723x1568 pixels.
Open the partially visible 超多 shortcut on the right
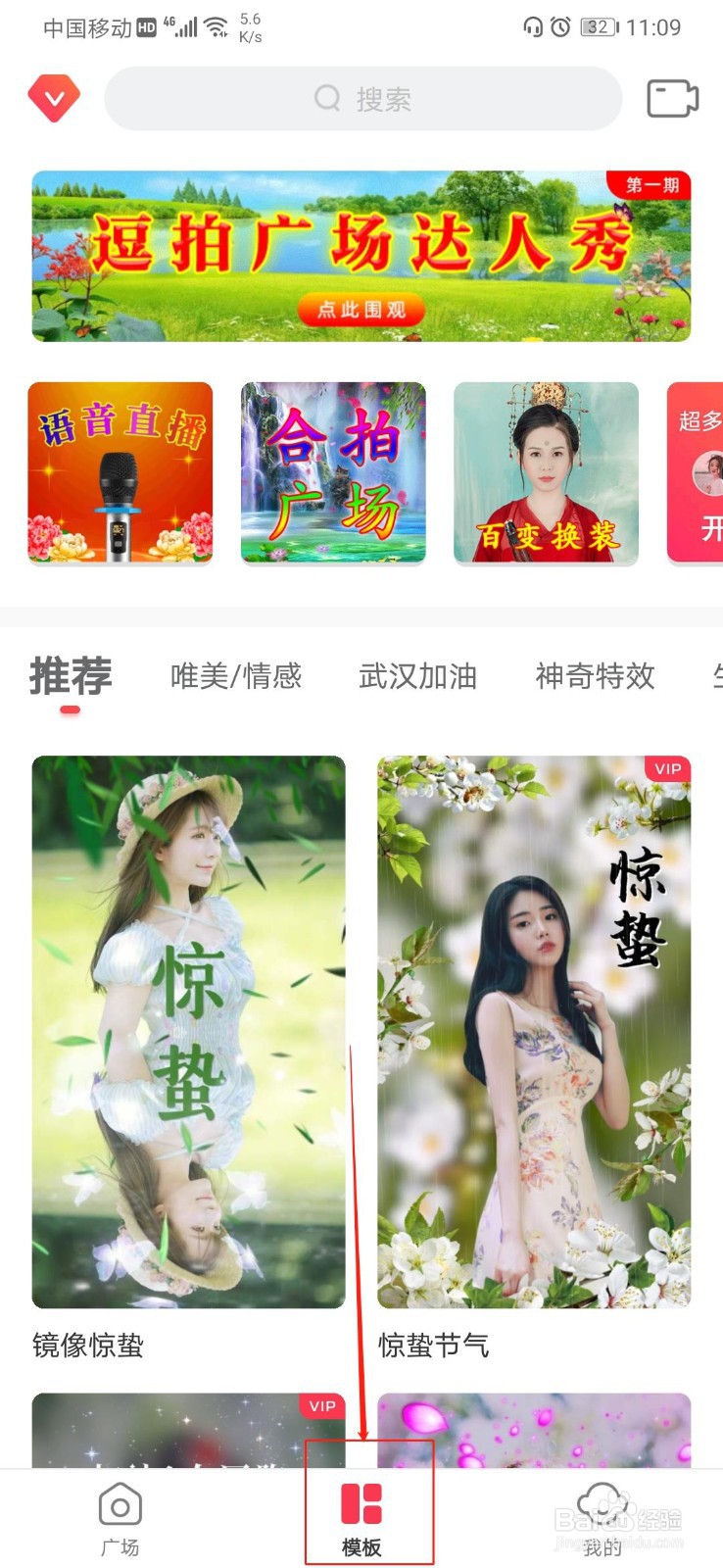click(698, 473)
